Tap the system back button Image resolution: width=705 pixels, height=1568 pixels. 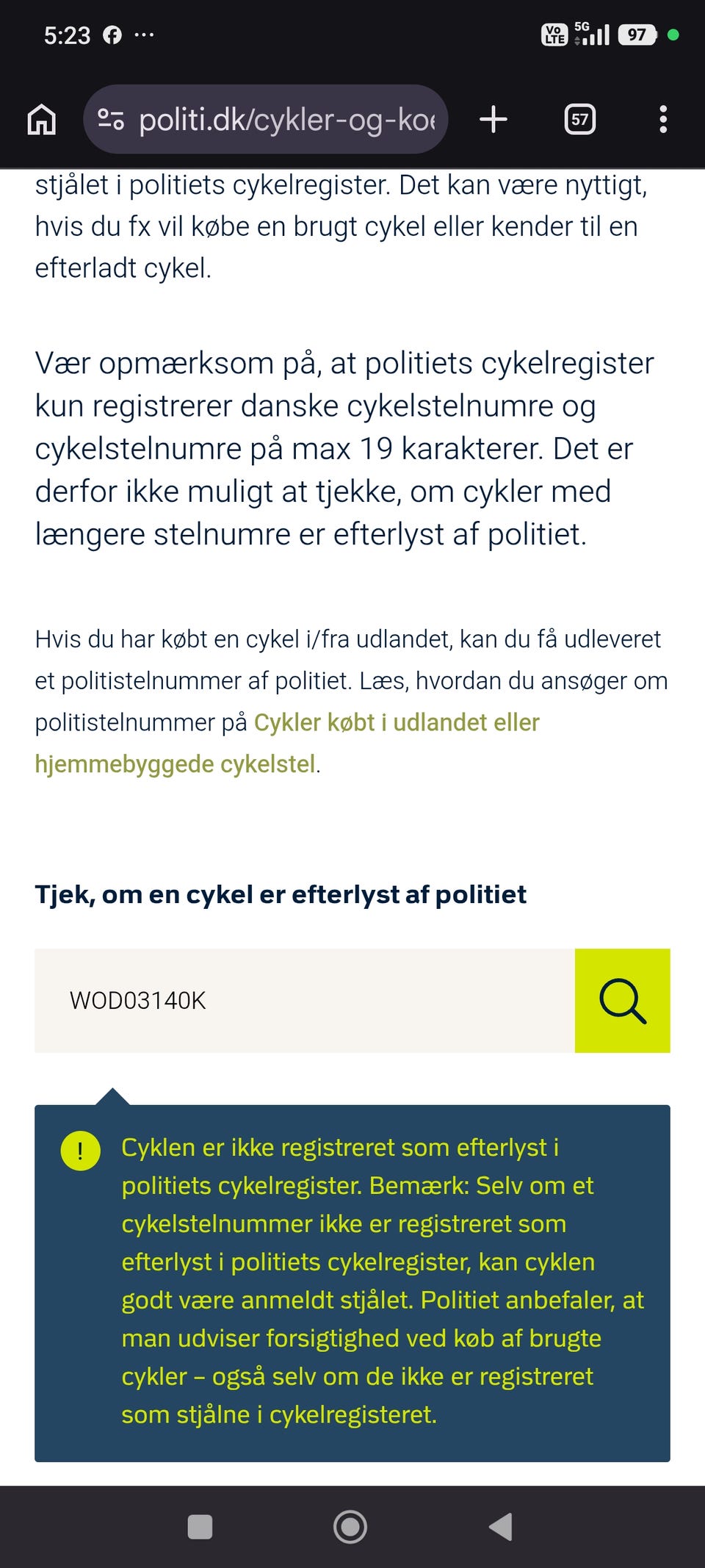point(501,1527)
